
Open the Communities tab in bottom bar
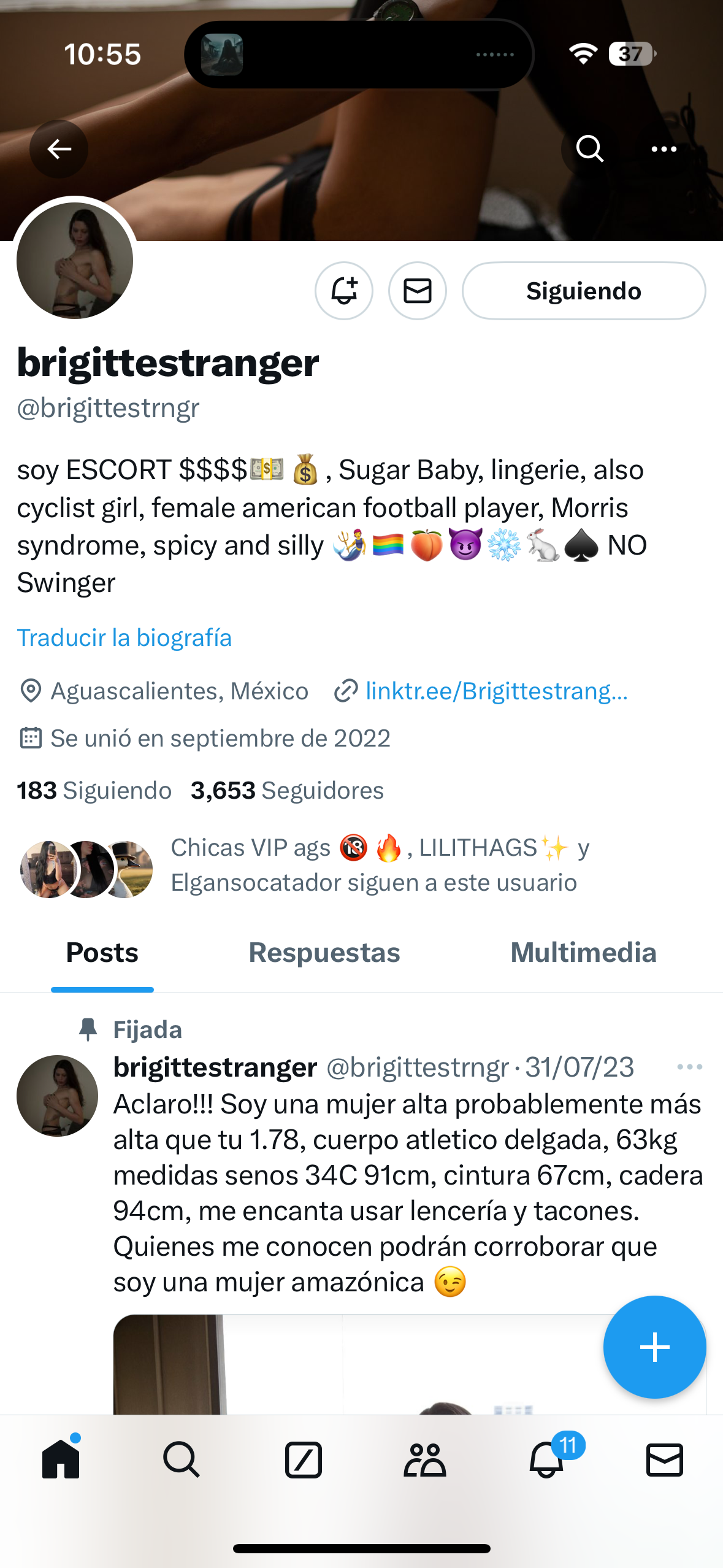424,1459
